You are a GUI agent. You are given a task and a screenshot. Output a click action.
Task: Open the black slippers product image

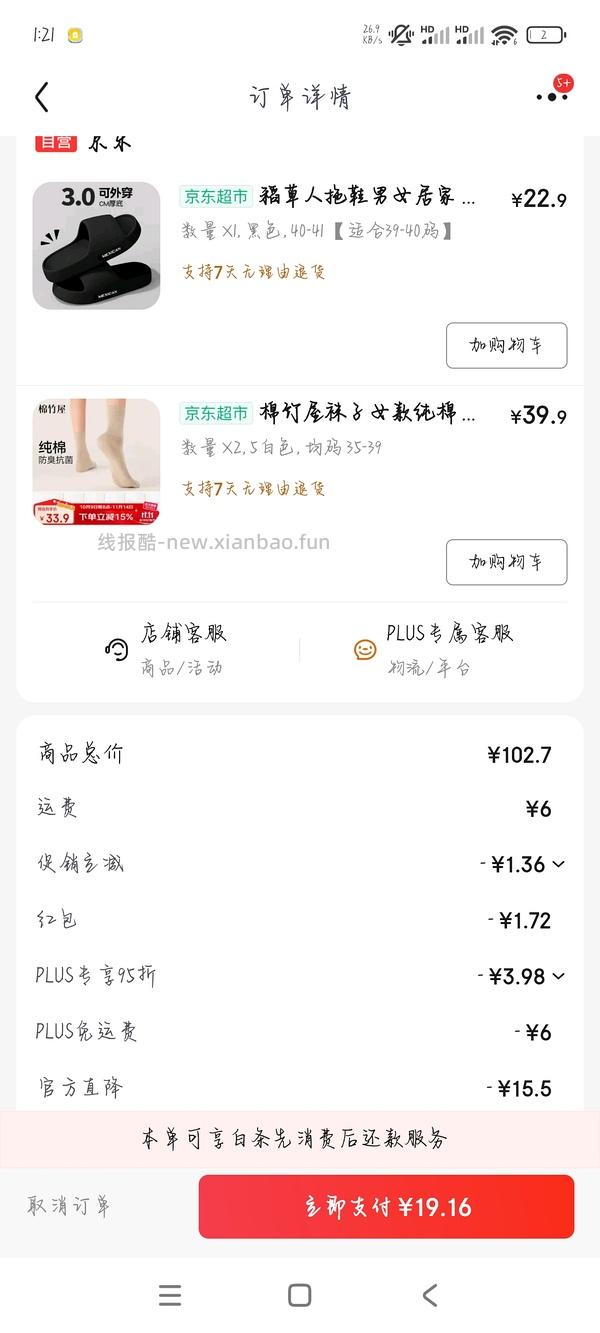(x=96, y=245)
